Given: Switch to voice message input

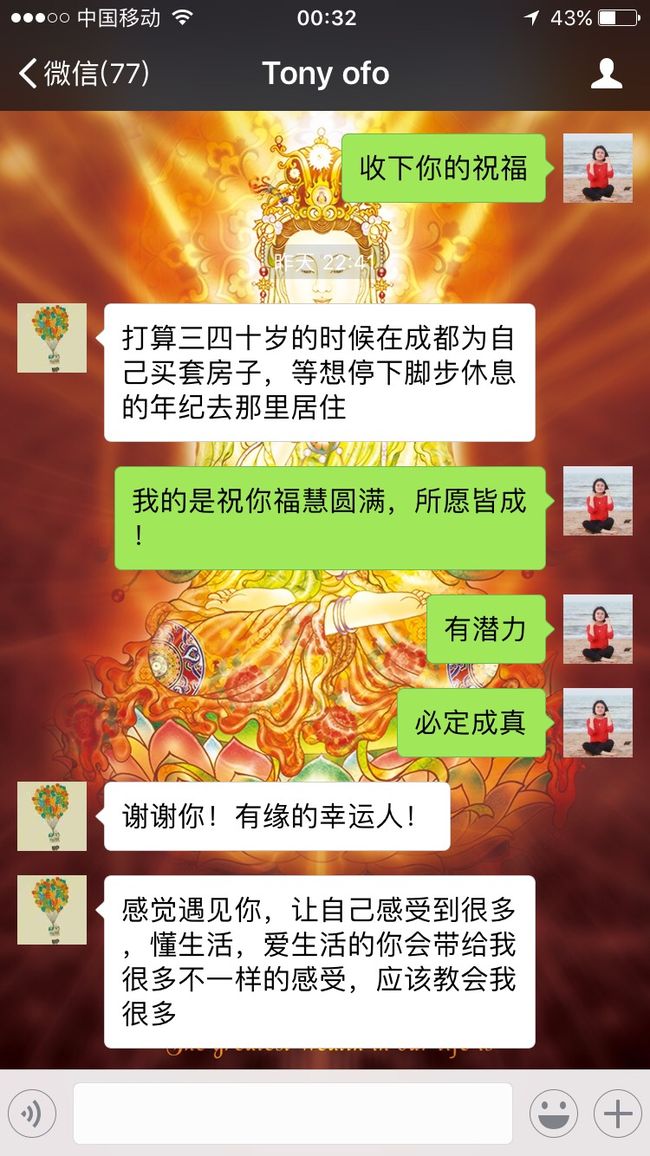Looking at the screenshot, I should tap(32, 1113).
